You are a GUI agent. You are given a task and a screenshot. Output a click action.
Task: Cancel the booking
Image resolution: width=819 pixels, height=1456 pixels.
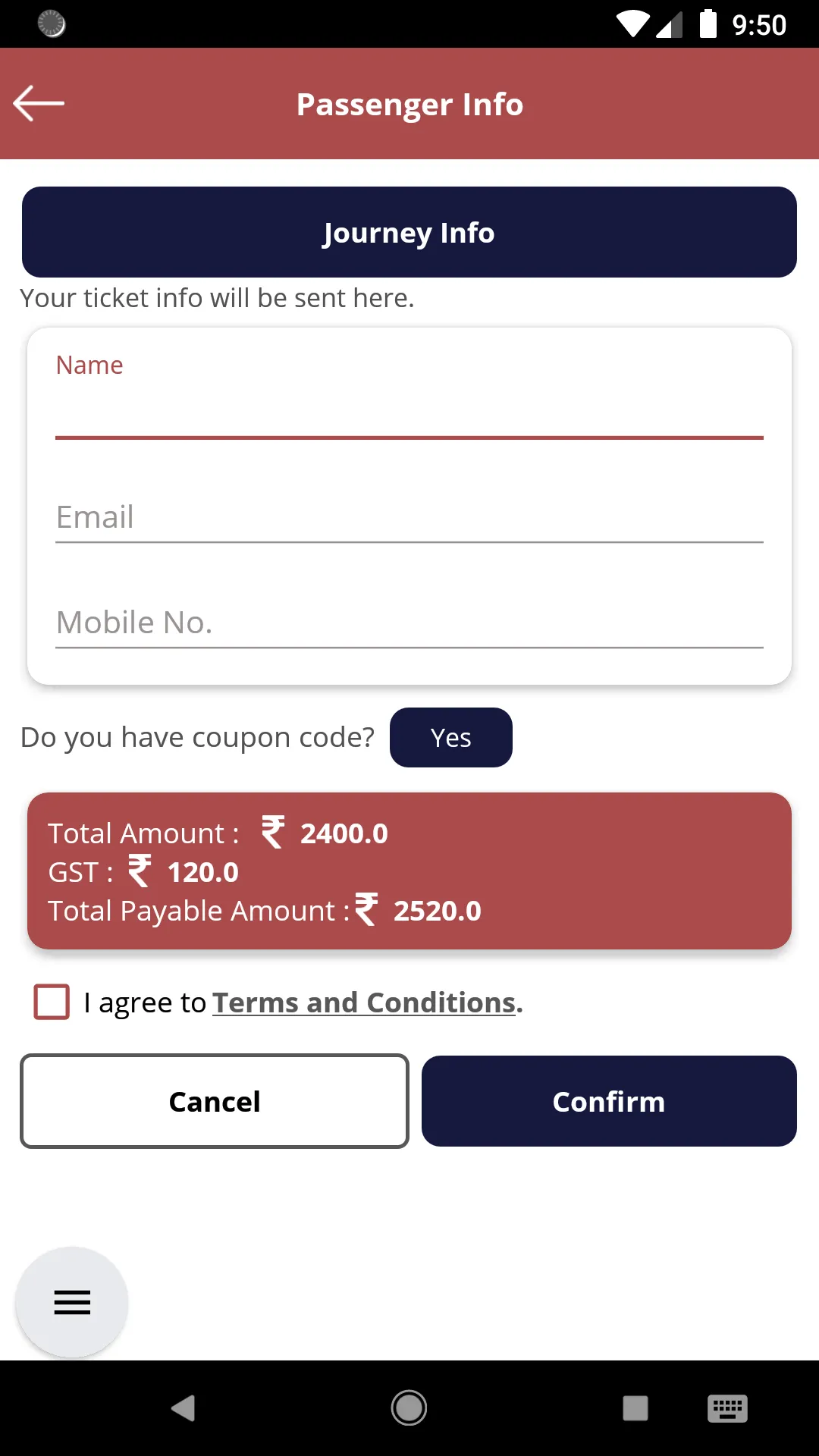coord(215,1101)
